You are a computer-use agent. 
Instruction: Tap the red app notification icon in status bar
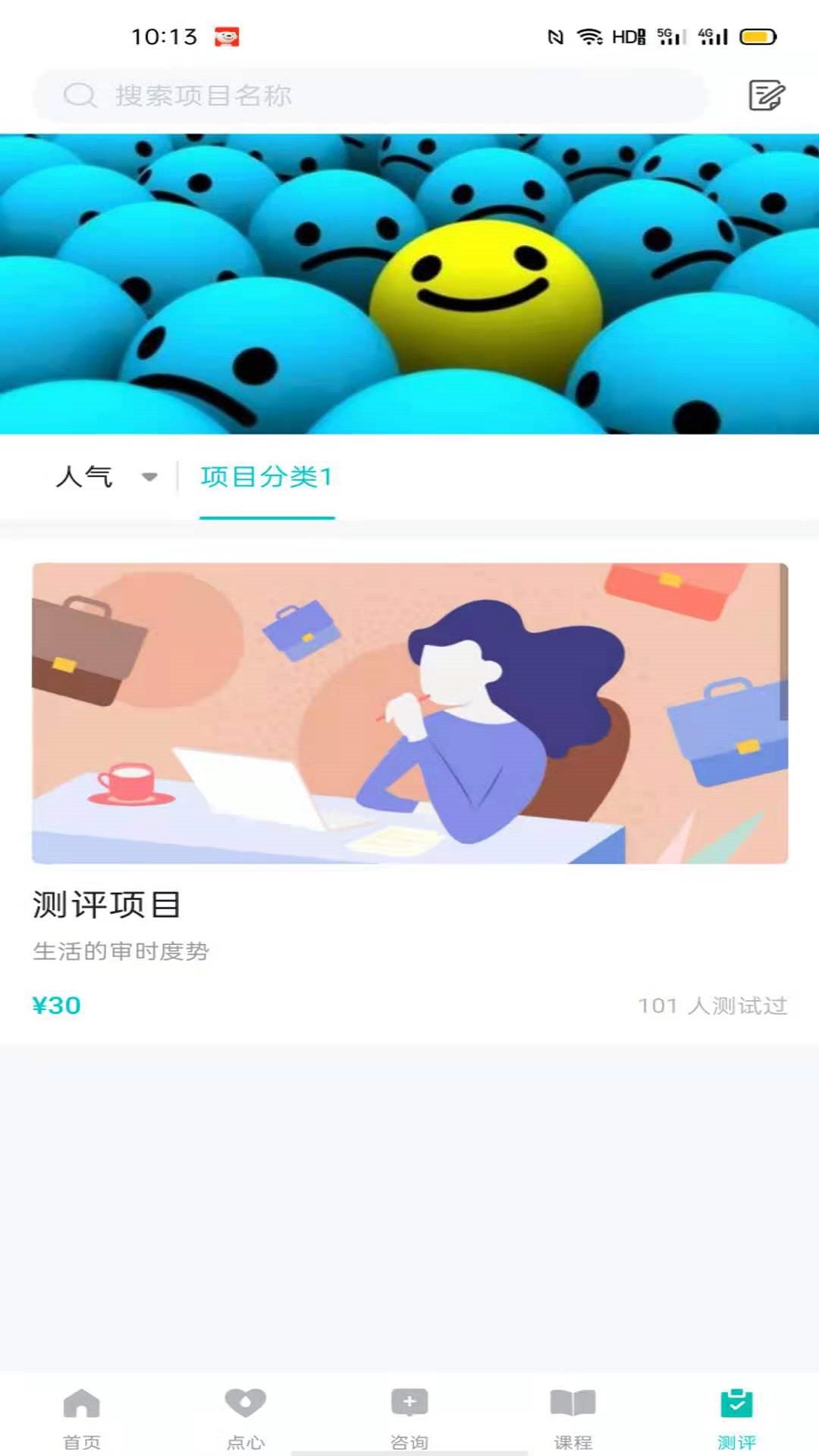(x=227, y=35)
